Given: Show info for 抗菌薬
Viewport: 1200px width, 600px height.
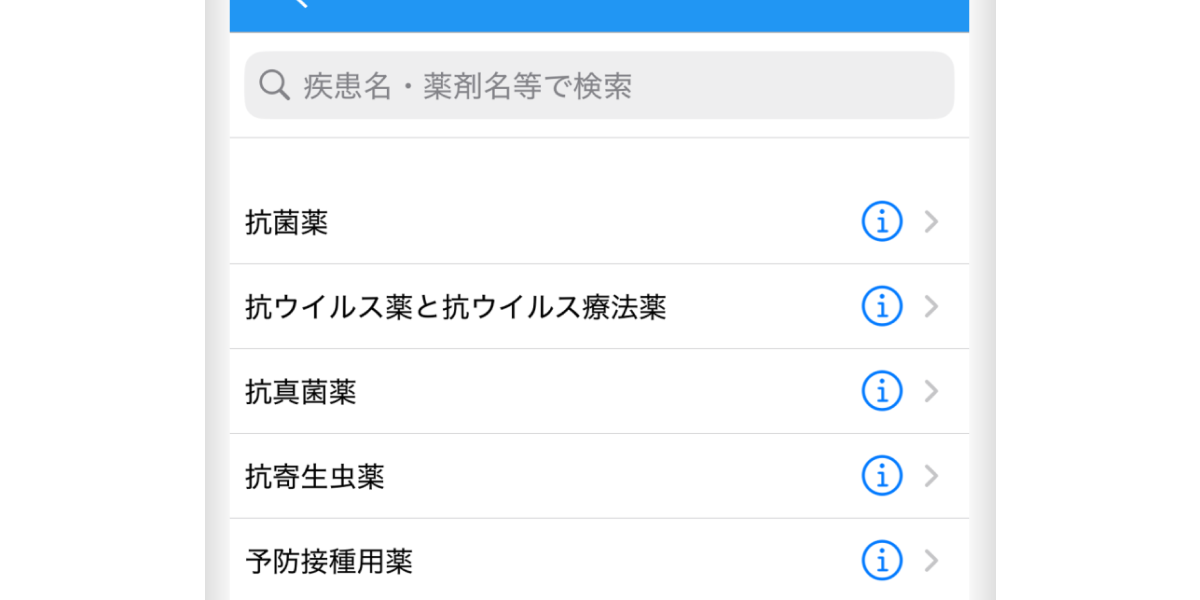Looking at the screenshot, I should pyautogui.click(x=881, y=222).
